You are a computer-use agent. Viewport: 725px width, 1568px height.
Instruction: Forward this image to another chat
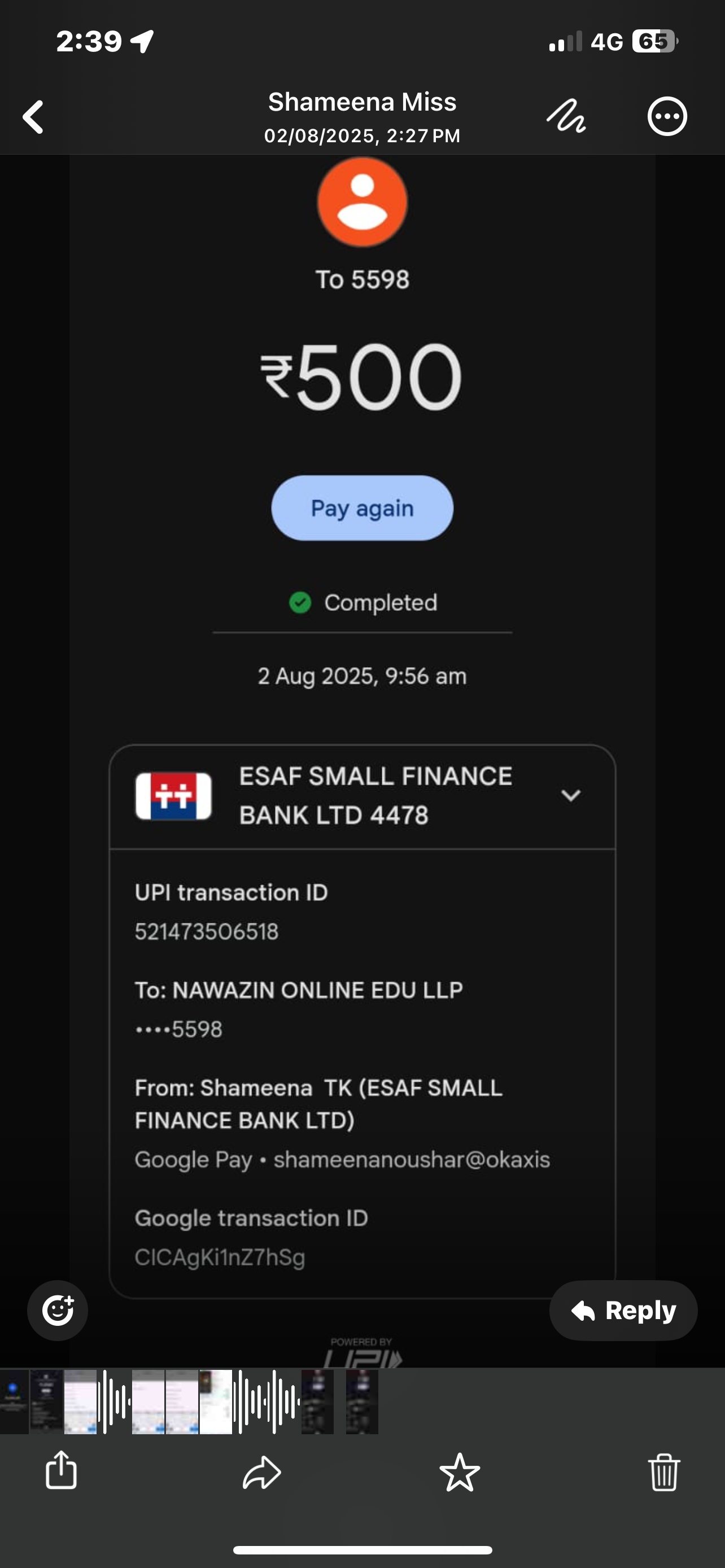(262, 1472)
